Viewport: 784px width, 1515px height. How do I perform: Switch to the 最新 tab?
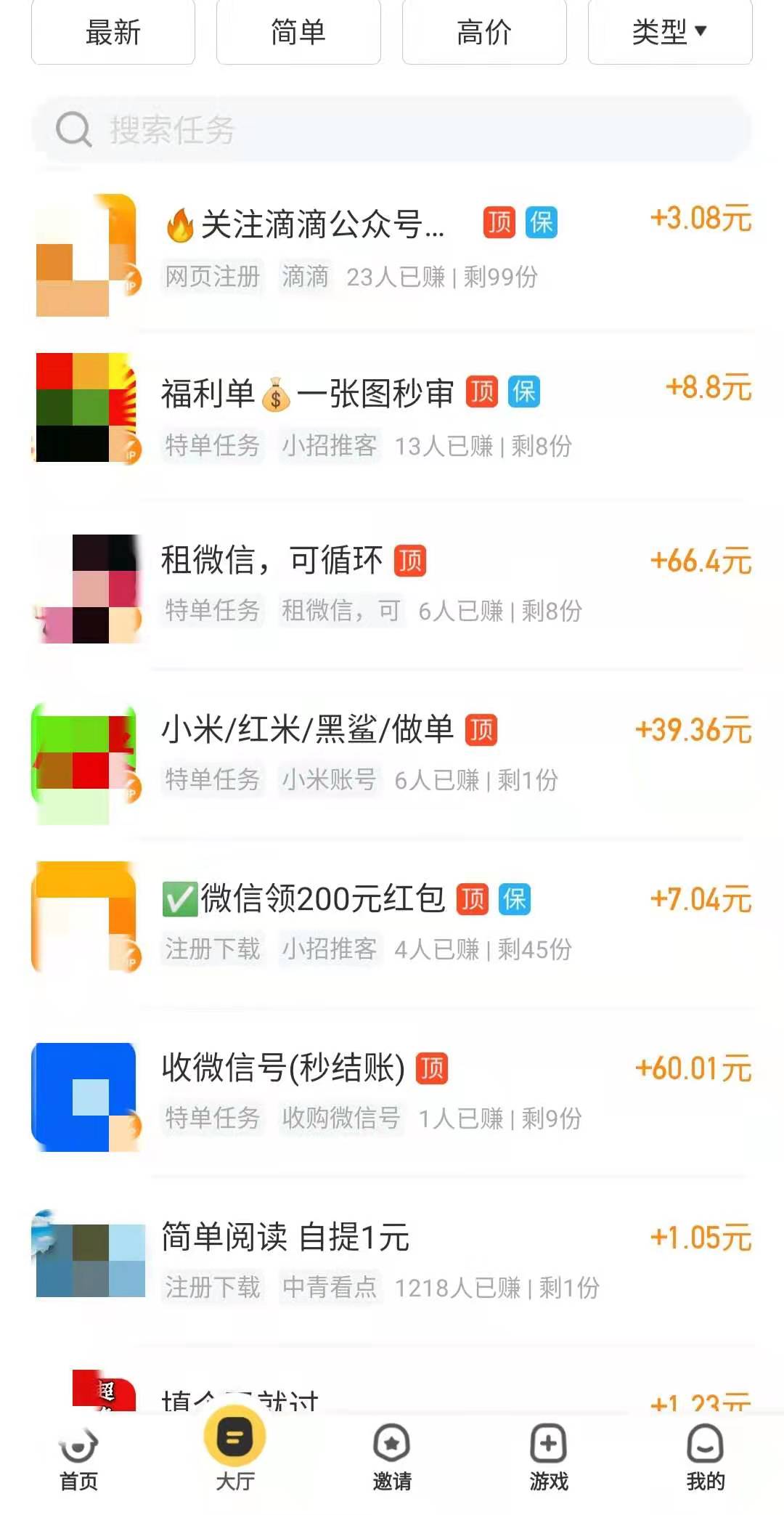[x=113, y=33]
